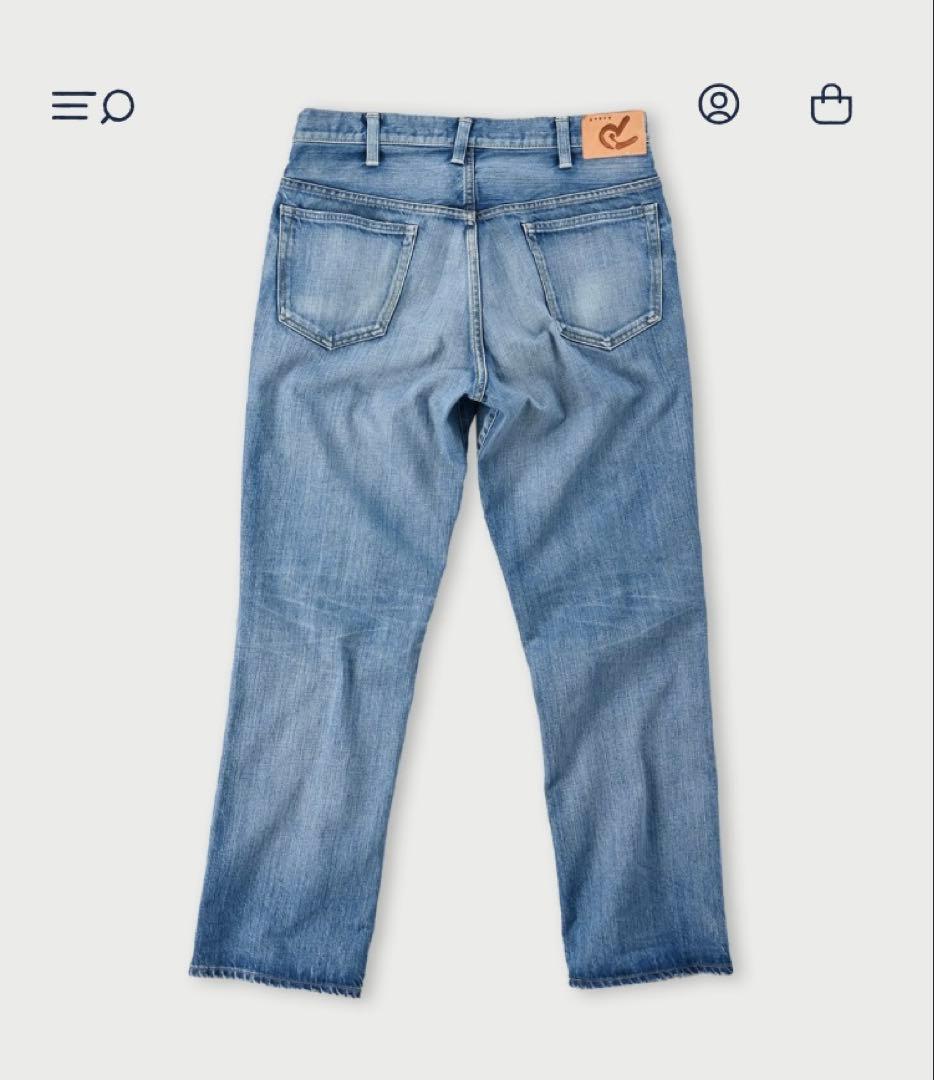934x1080 pixels.
Task: Open the user account profile
Action: [719, 104]
